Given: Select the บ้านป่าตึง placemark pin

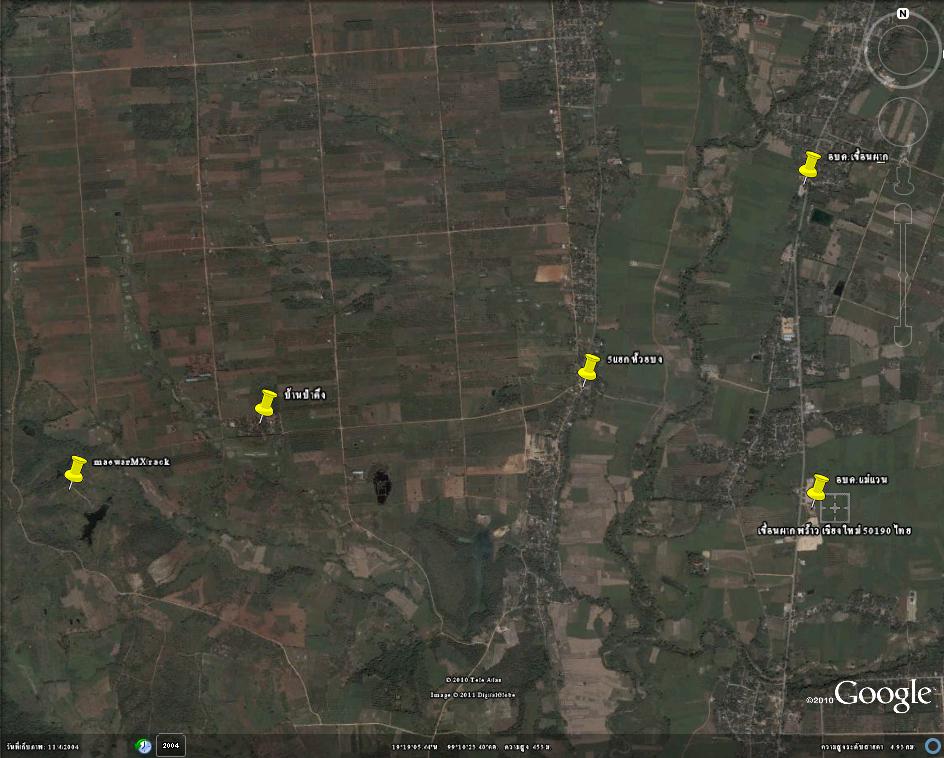Looking at the screenshot, I should point(266,402).
